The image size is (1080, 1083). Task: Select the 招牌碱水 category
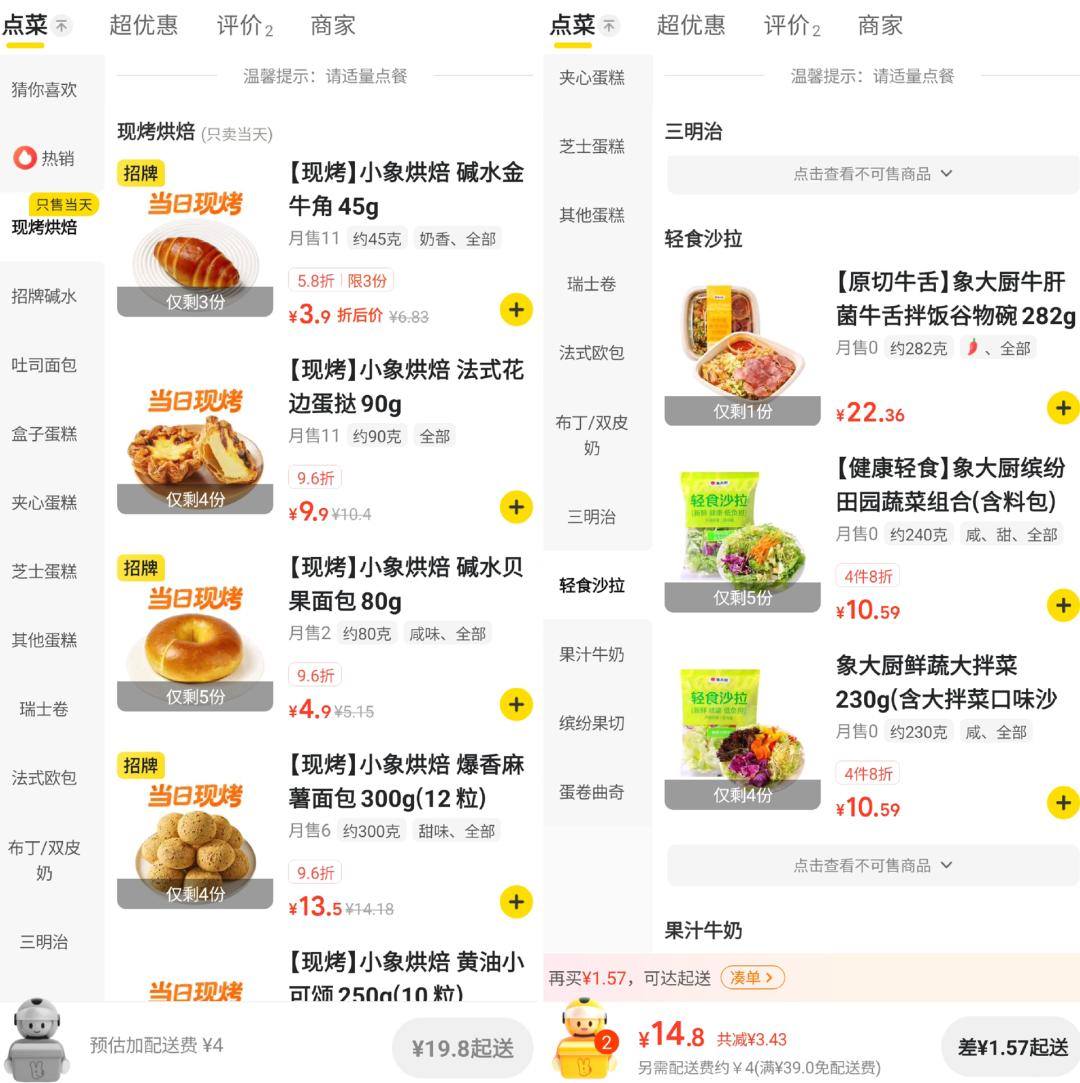coord(44,296)
